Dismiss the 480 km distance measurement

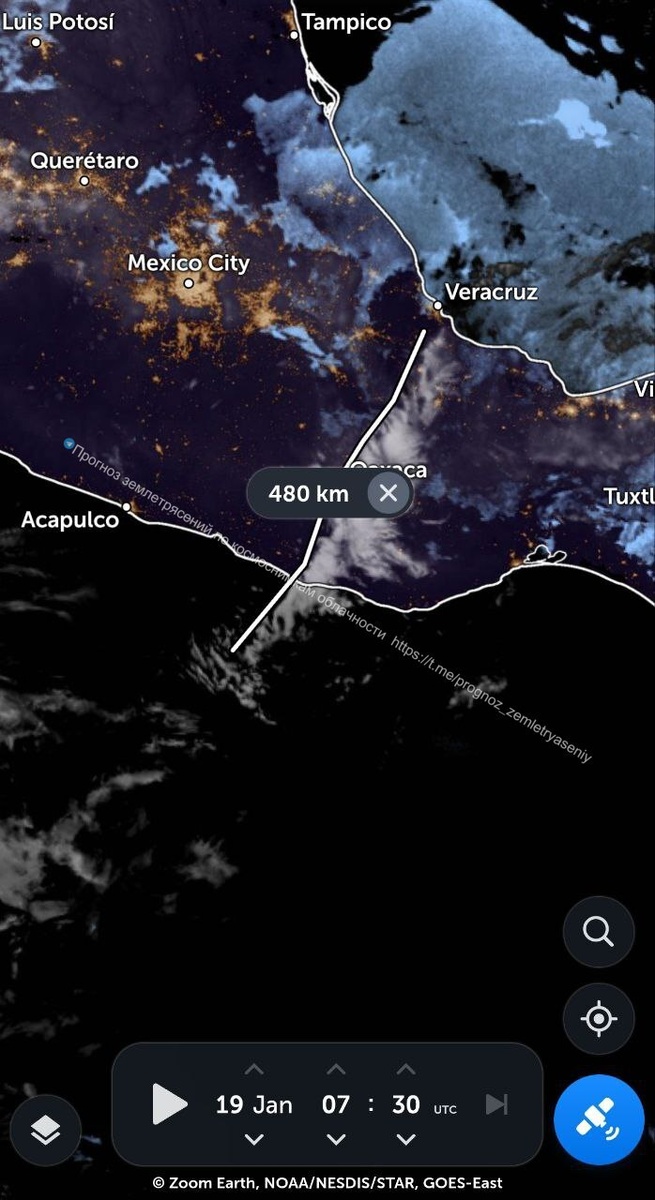[388, 493]
